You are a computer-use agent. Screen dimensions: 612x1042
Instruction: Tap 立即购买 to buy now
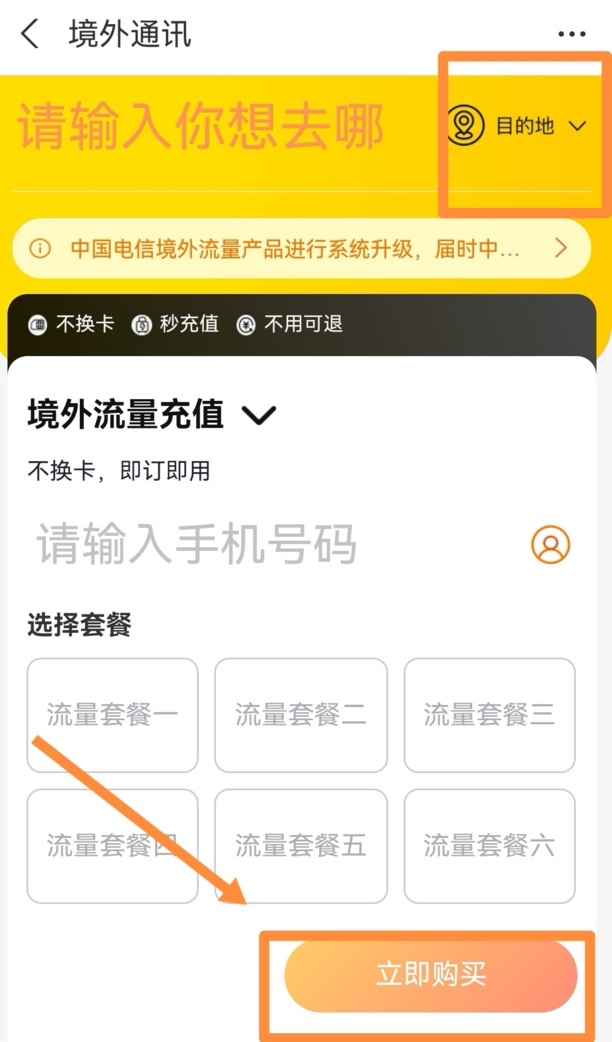431,976
